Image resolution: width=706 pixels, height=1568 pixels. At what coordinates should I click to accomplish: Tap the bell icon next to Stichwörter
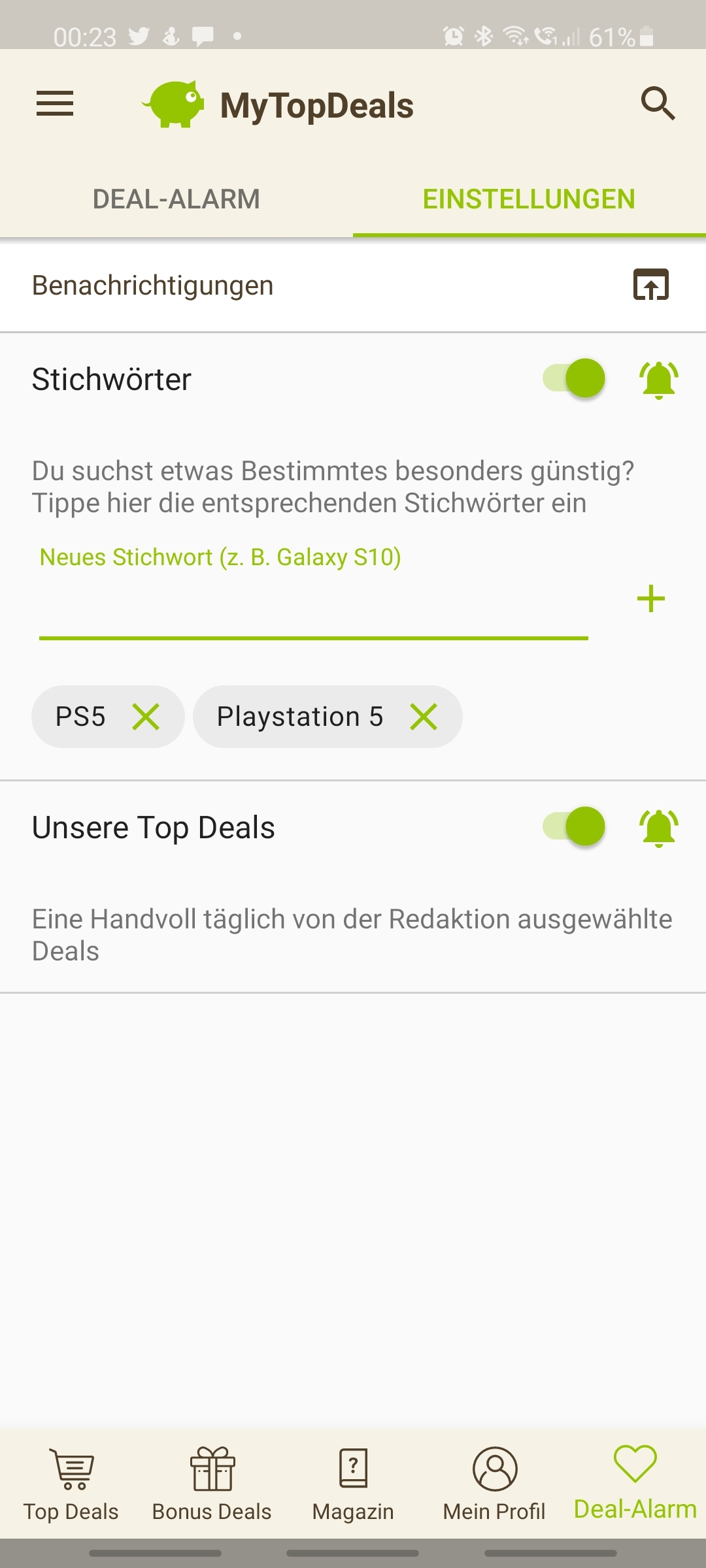tap(658, 380)
